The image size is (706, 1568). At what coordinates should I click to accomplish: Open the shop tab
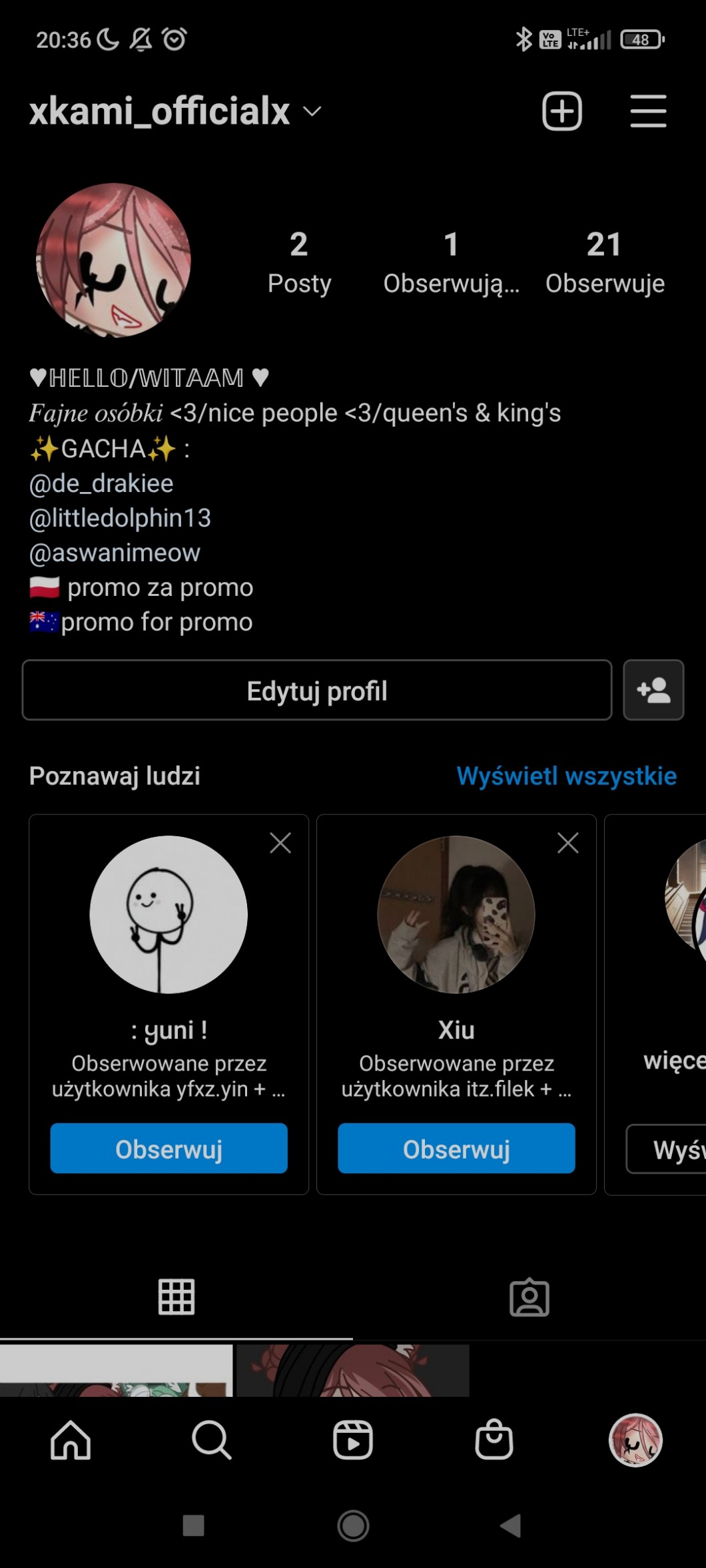pyautogui.click(x=494, y=1440)
